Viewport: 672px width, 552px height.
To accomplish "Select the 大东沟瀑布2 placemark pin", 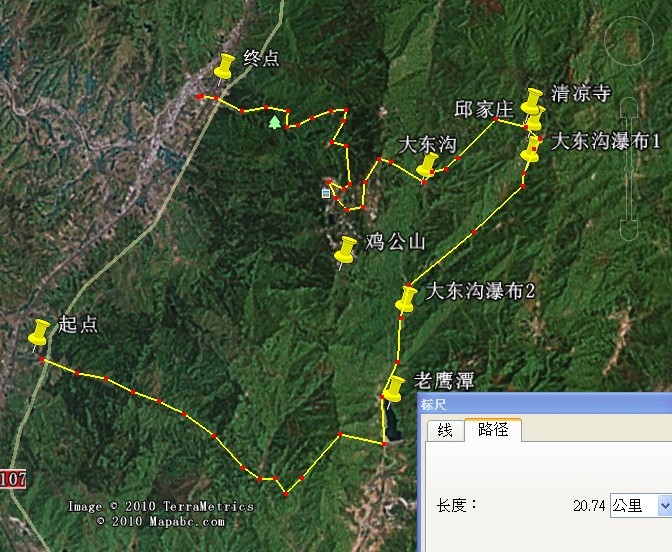I will [407, 297].
